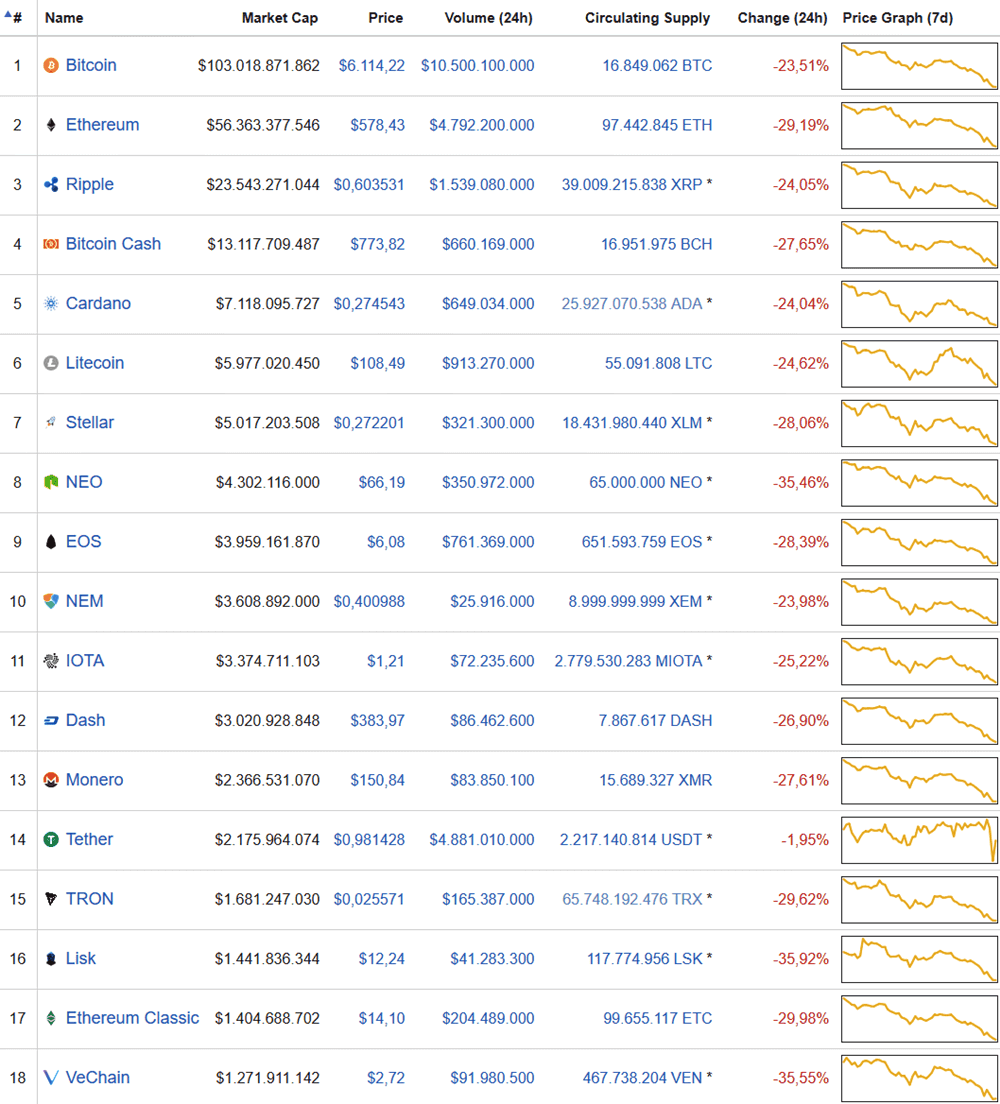Sort coins by the Name header

pos(64,18)
